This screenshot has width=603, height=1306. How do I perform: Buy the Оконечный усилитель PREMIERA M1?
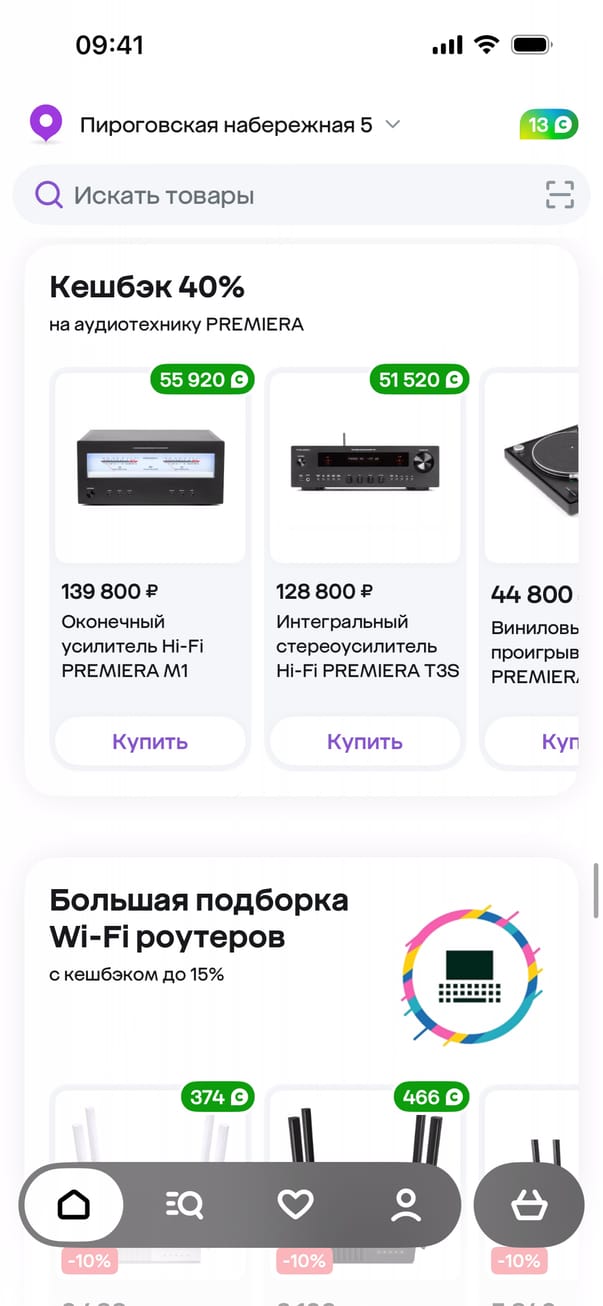(150, 742)
